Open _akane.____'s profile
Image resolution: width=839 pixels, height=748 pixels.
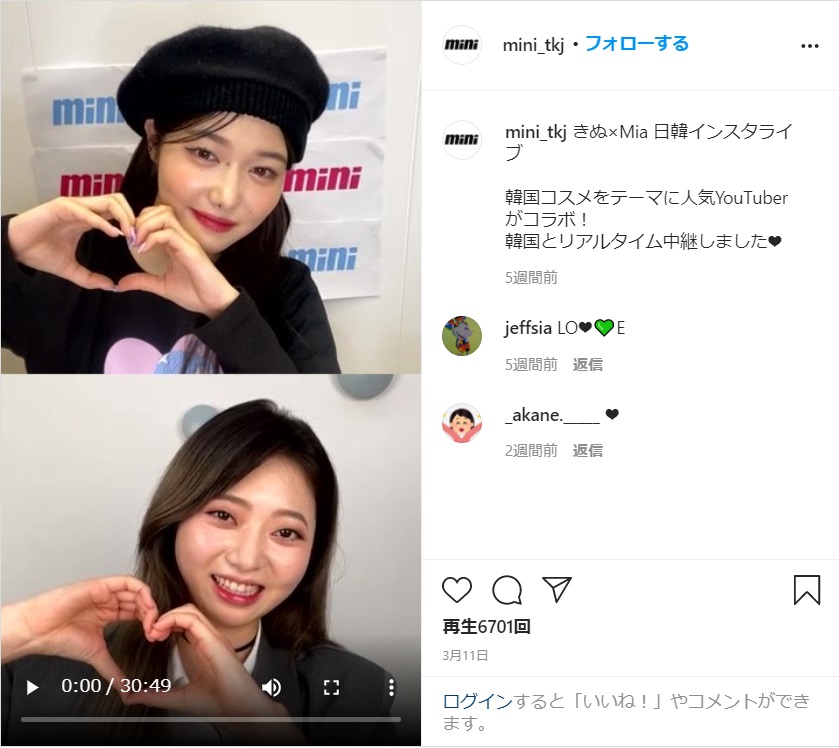552,415
